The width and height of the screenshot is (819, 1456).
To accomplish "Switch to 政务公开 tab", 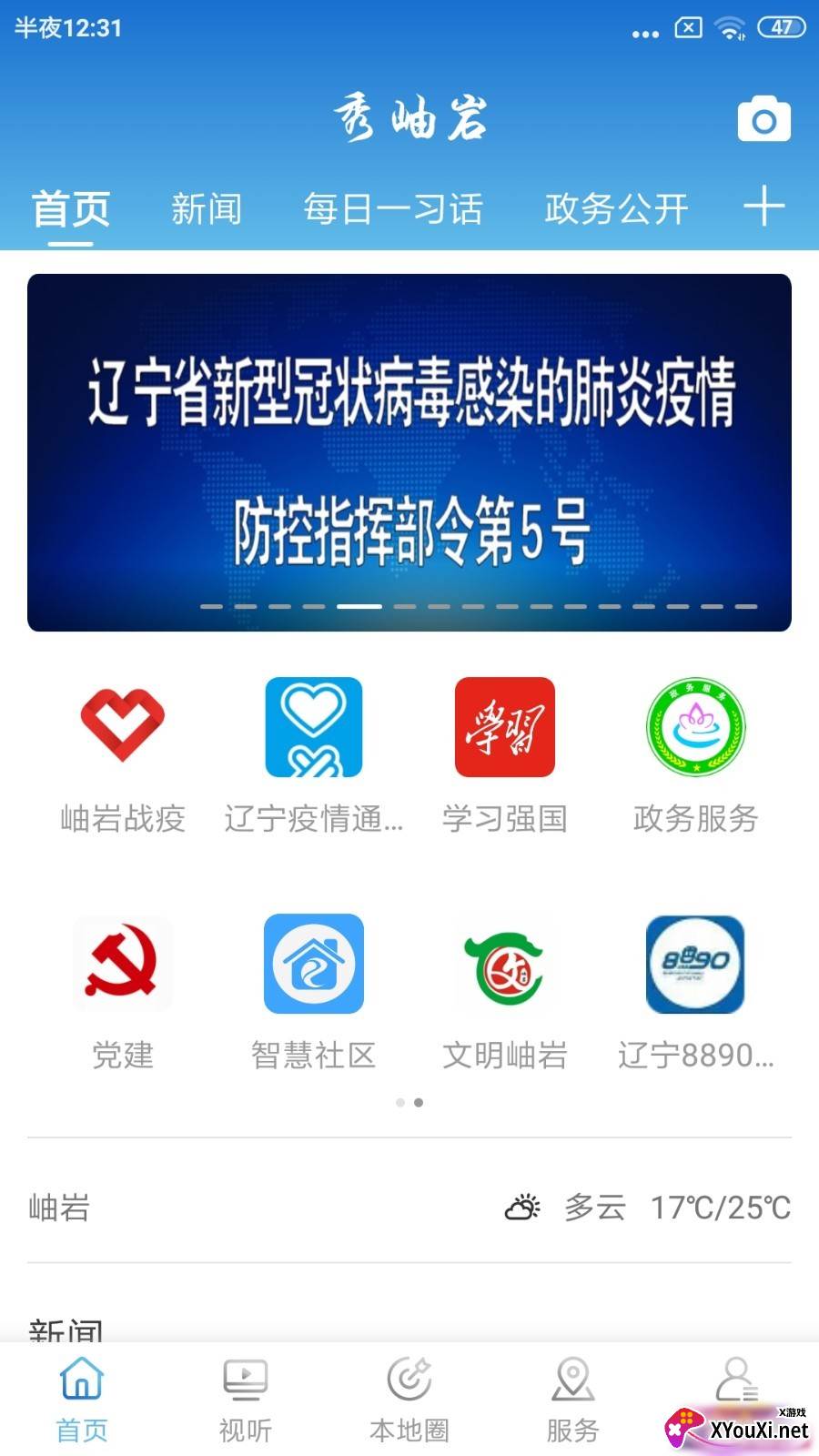I will point(616,208).
